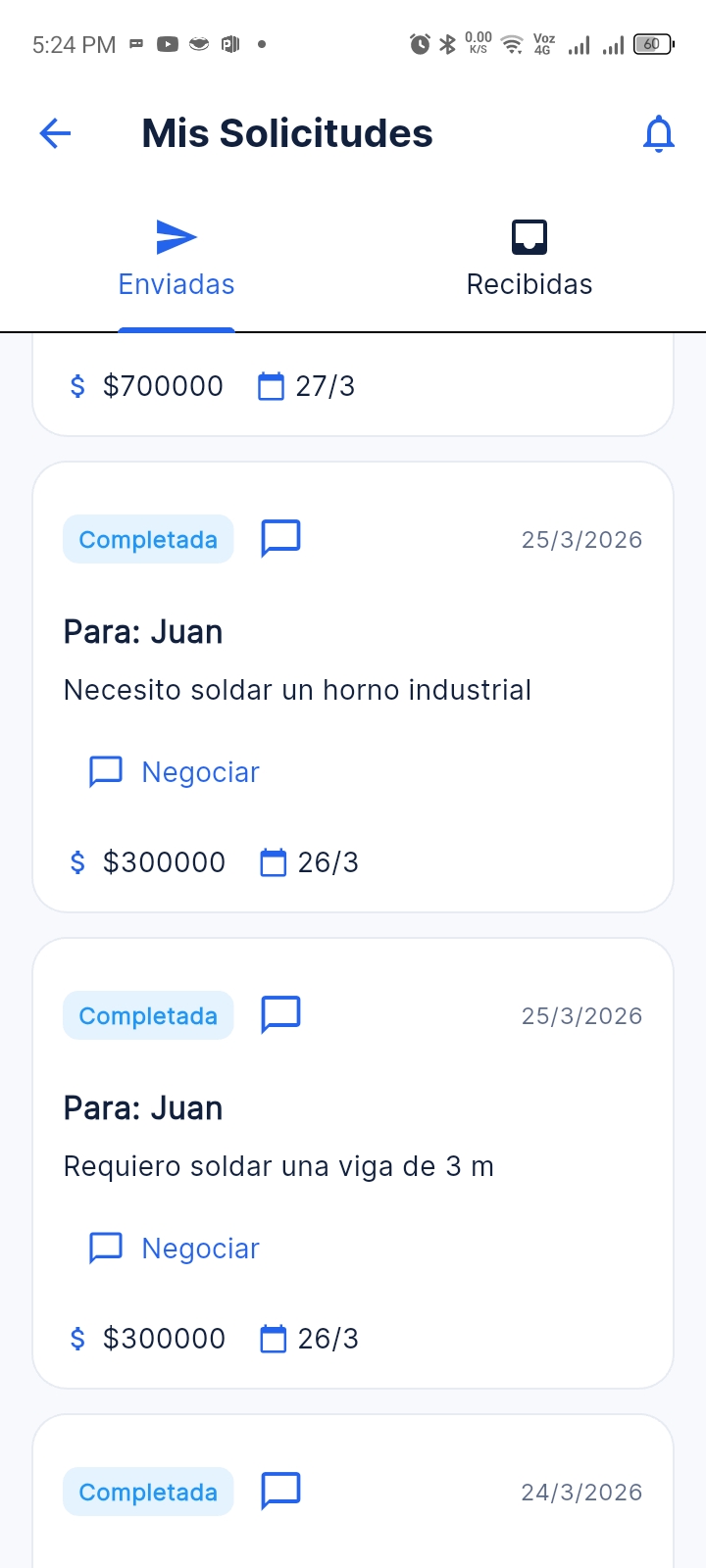The image size is (706, 1568).
Task: Tap Negociar on the horno industrial request
Action: 200,772
